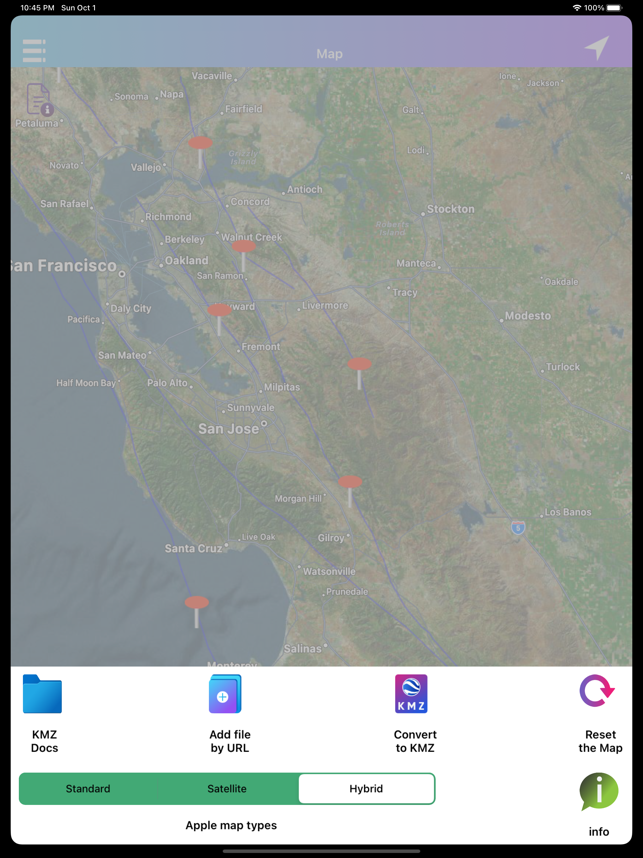Screen dimensions: 643x858
Task: Switch to Satellite map type
Action: click(x=227, y=789)
